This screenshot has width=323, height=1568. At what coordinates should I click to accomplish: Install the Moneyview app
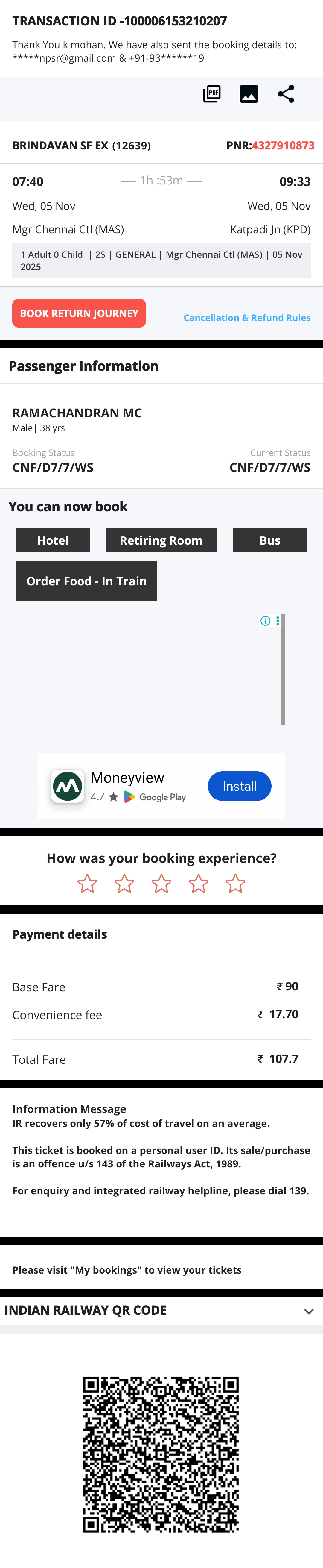(239, 786)
